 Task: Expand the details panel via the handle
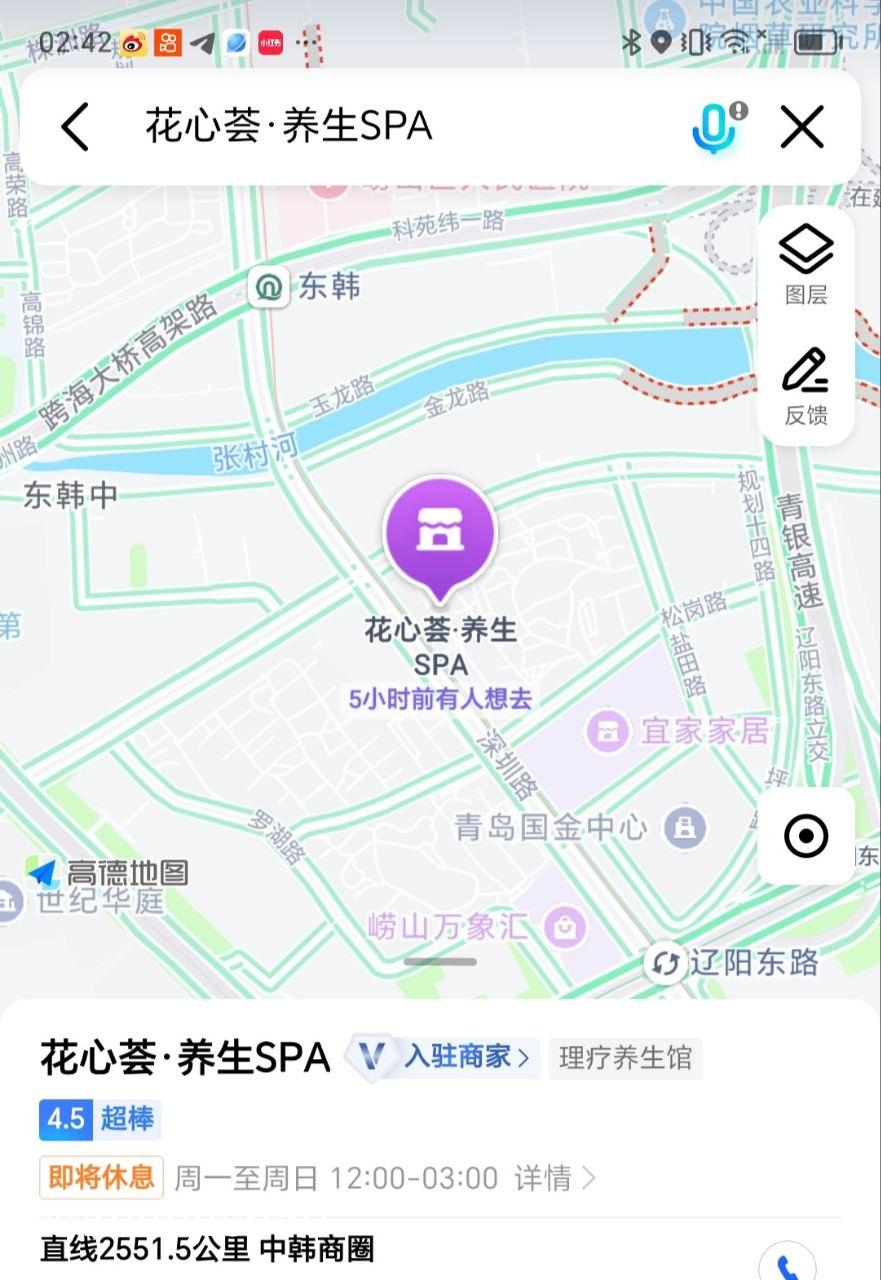coord(440,962)
